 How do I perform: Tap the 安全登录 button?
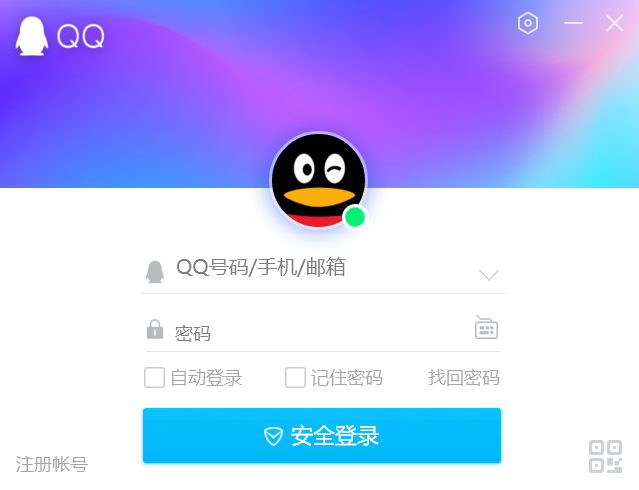(x=321, y=436)
